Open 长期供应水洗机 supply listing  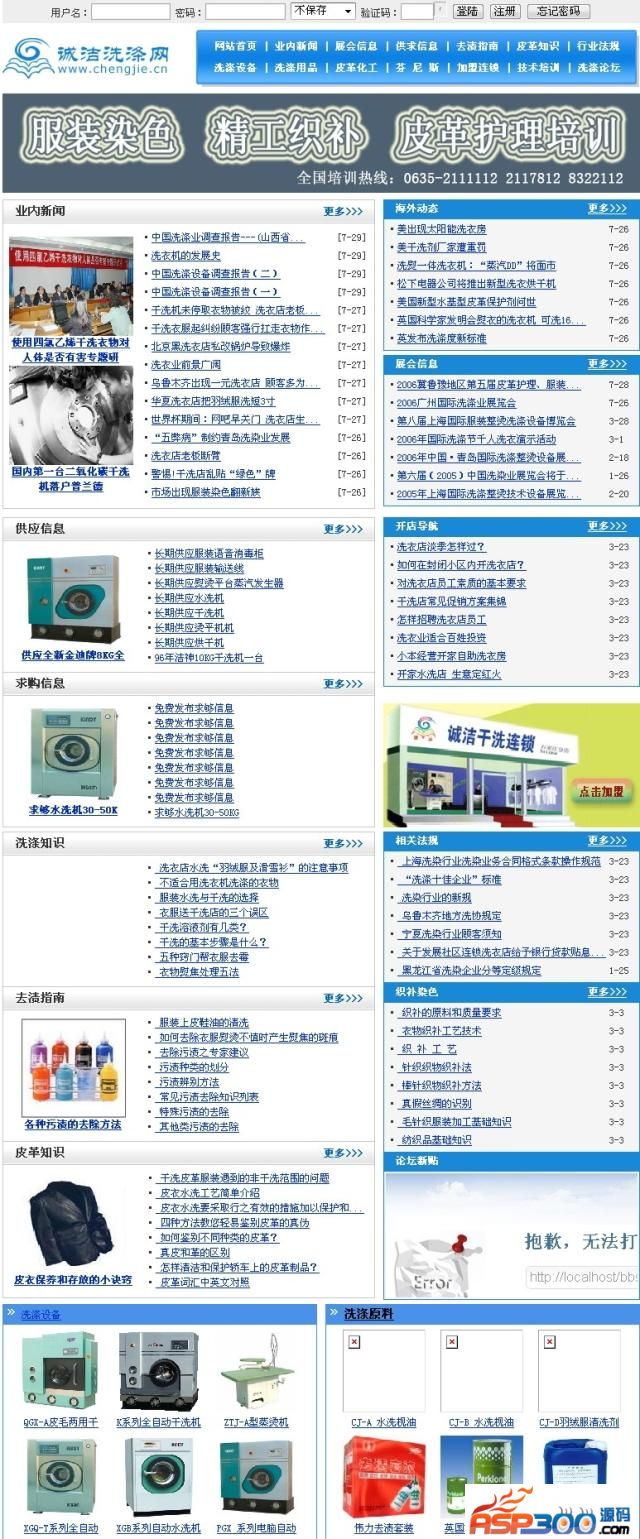pyautogui.click(x=188, y=598)
